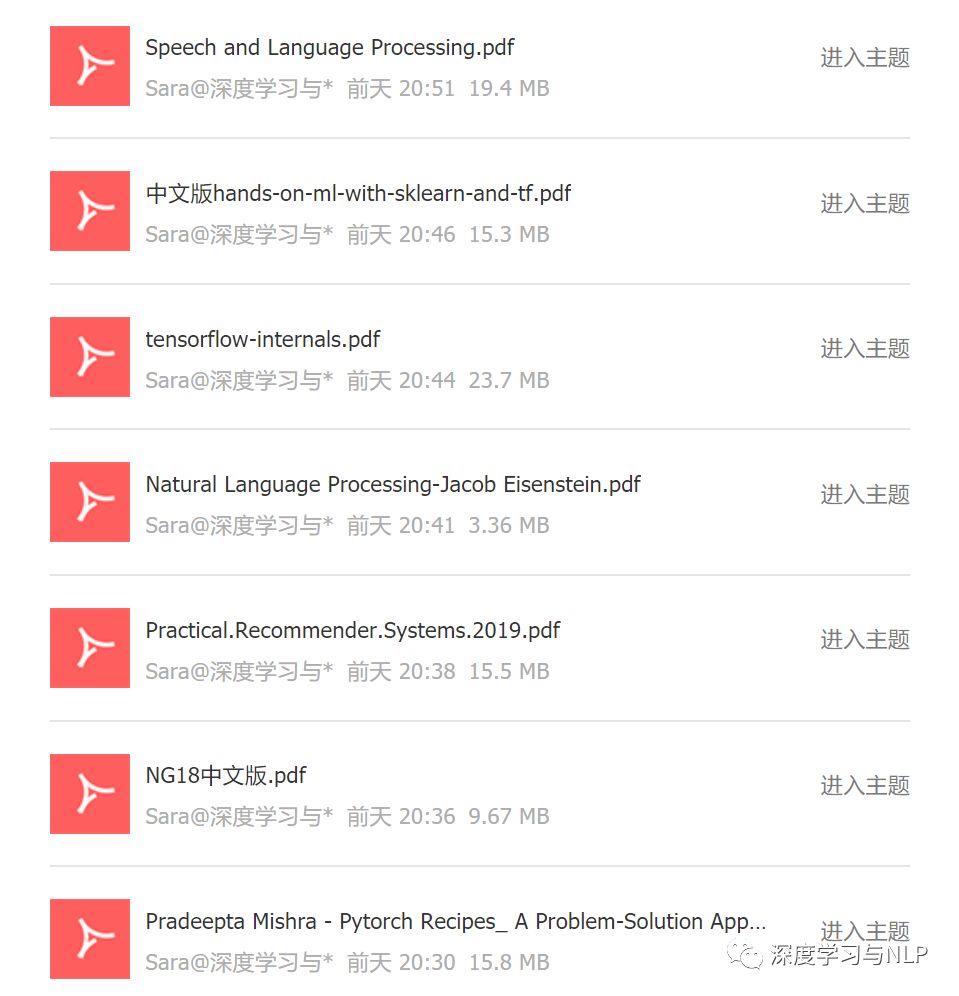Tap 进入主题 next to NG18中文版.pdf
The width and height of the screenshot is (959, 996).
(864, 786)
